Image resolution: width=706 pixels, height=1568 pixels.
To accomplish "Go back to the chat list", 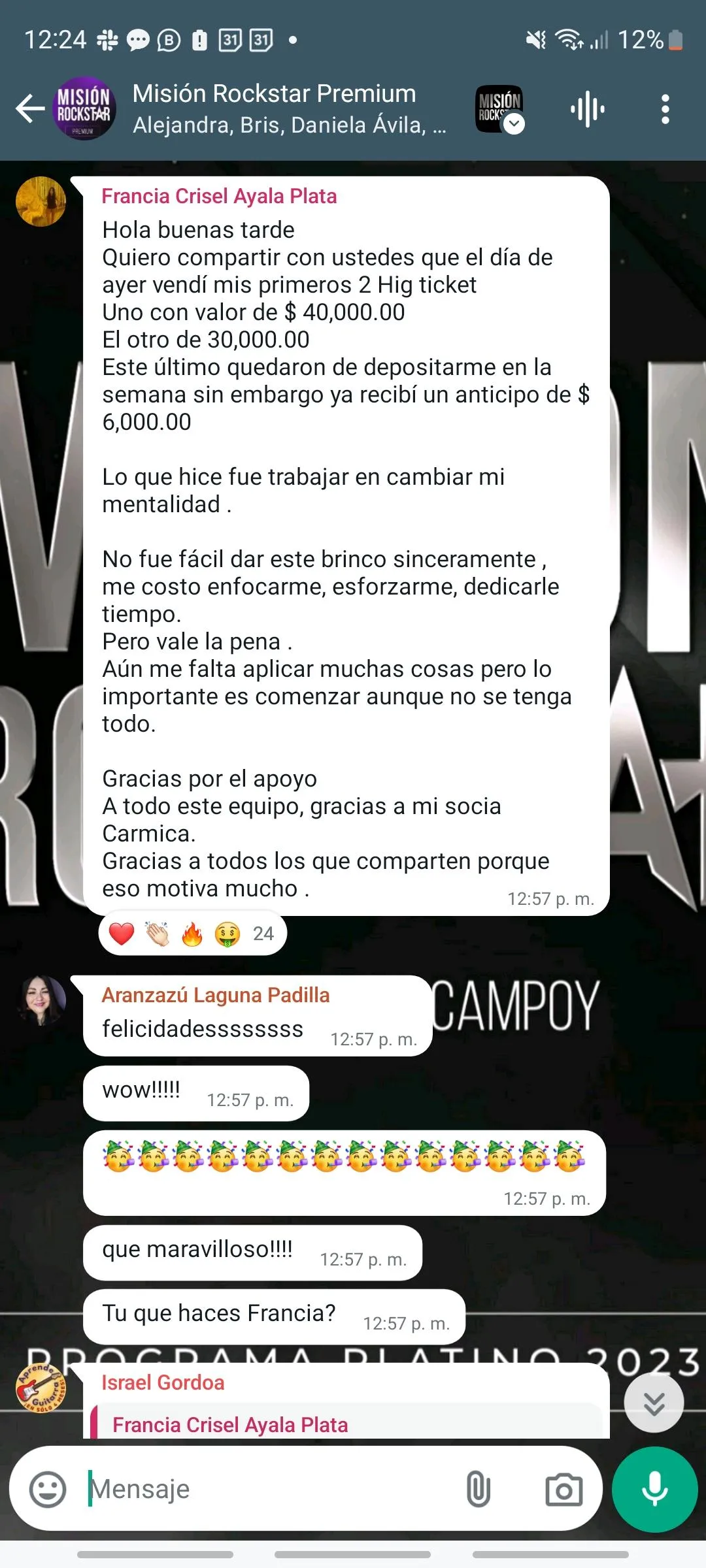I will (x=29, y=108).
